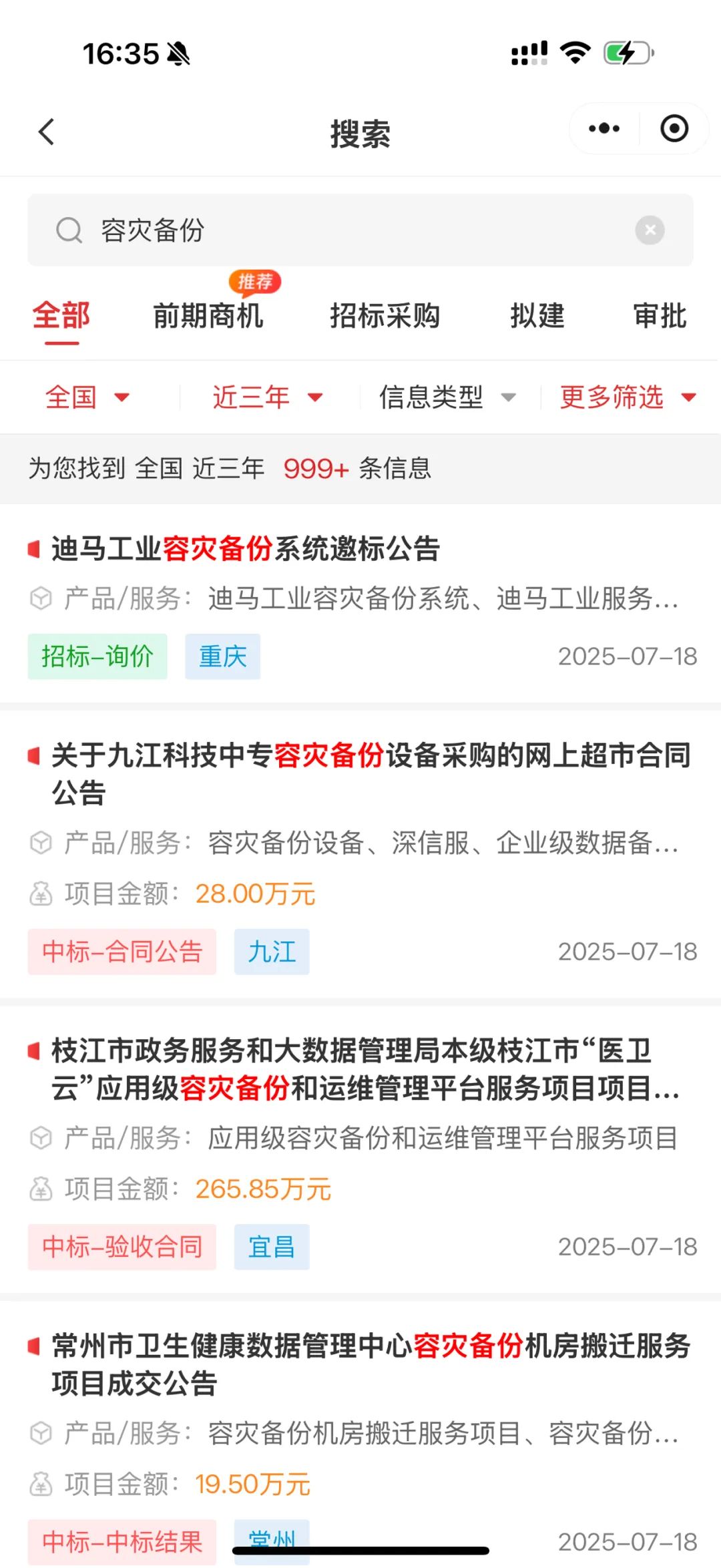The width and height of the screenshot is (721, 1568).
Task: Clear the search text with the X icon
Action: [650, 230]
